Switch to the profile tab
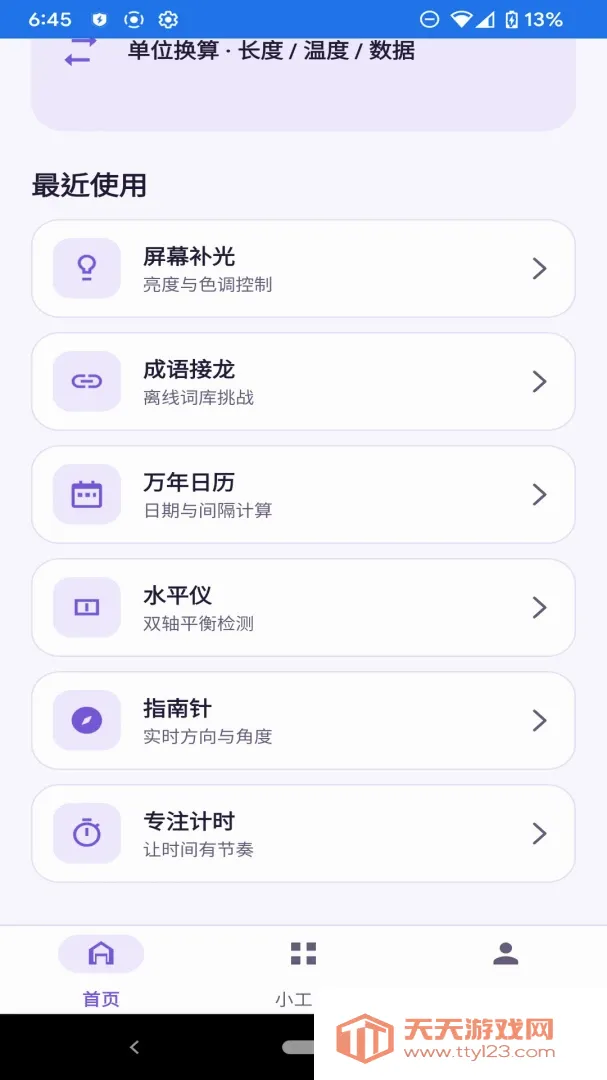The height and width of the screenshot is (1080, 607). coord(506,970)
